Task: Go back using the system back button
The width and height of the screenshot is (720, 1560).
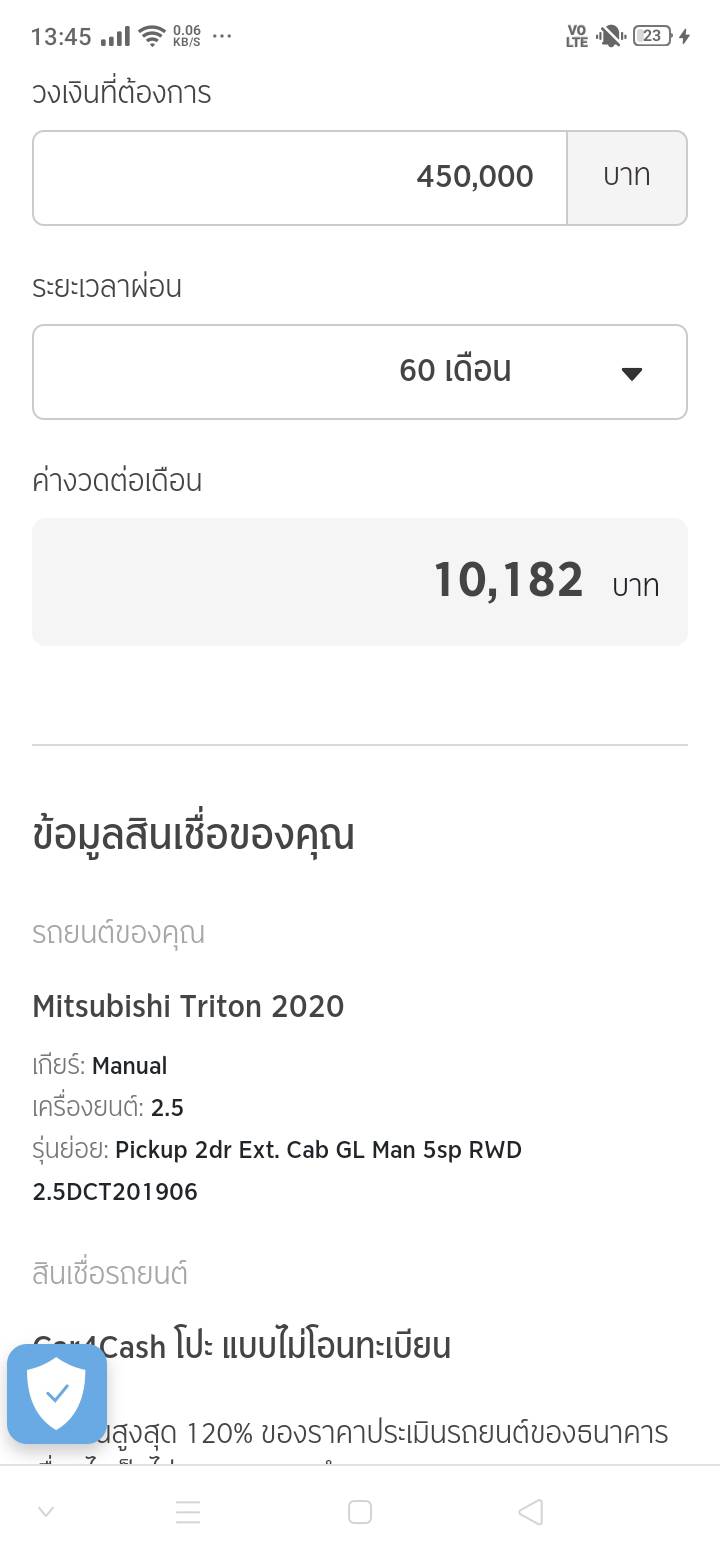Action: click(x=531, y=1512)
